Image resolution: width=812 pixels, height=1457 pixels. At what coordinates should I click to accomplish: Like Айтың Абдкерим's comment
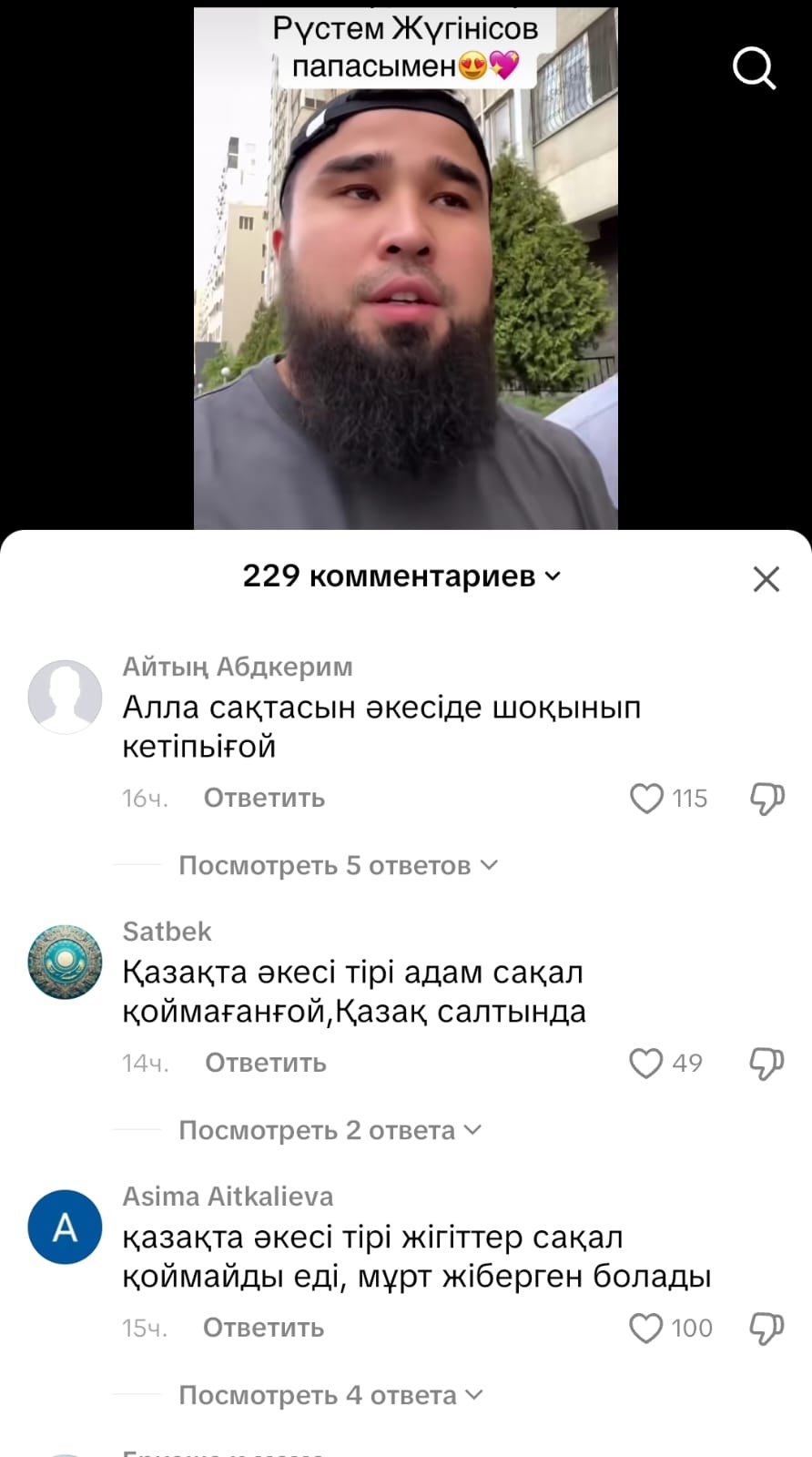646,799
